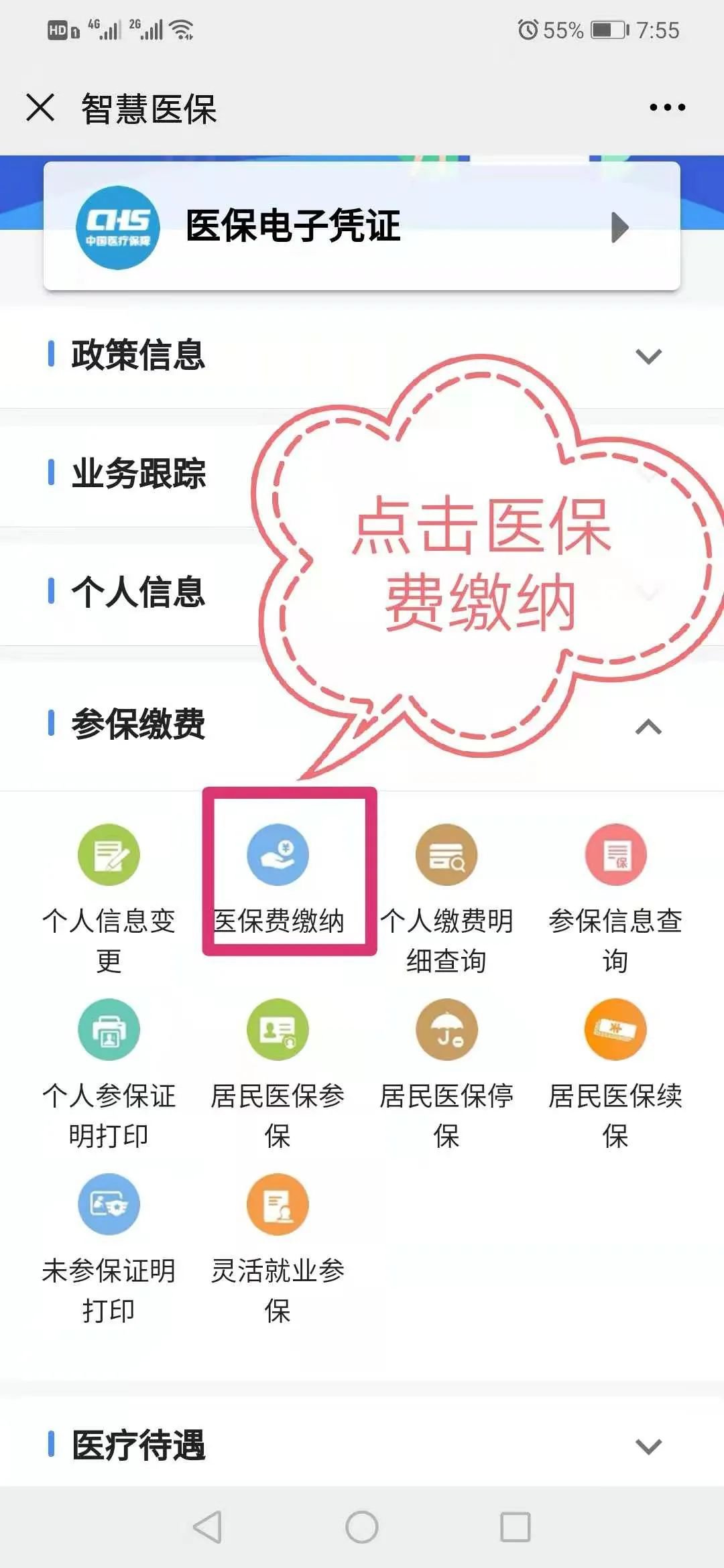Go back using the system back button
The width and height of the screenshot is (724, 1568).
208,1527
